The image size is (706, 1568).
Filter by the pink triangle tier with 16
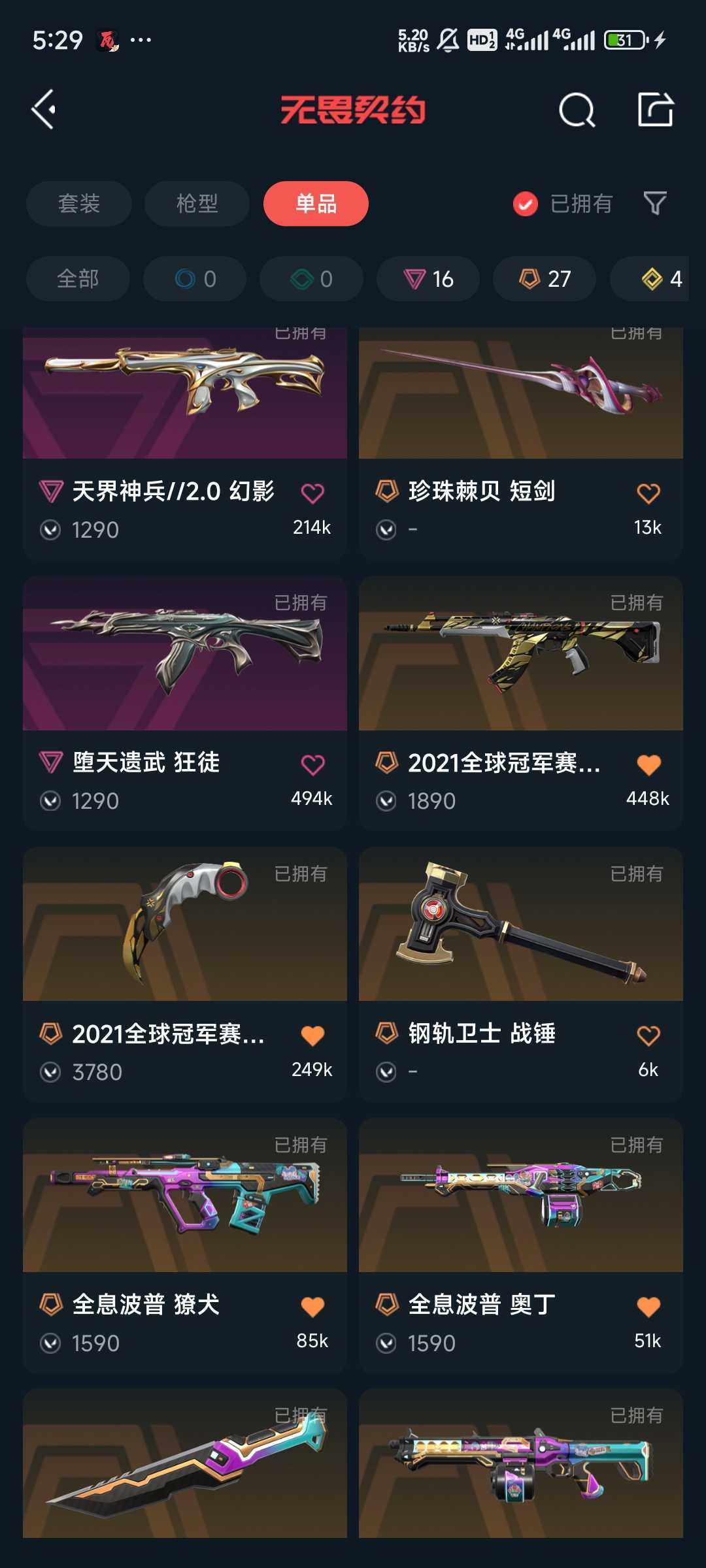428,279
